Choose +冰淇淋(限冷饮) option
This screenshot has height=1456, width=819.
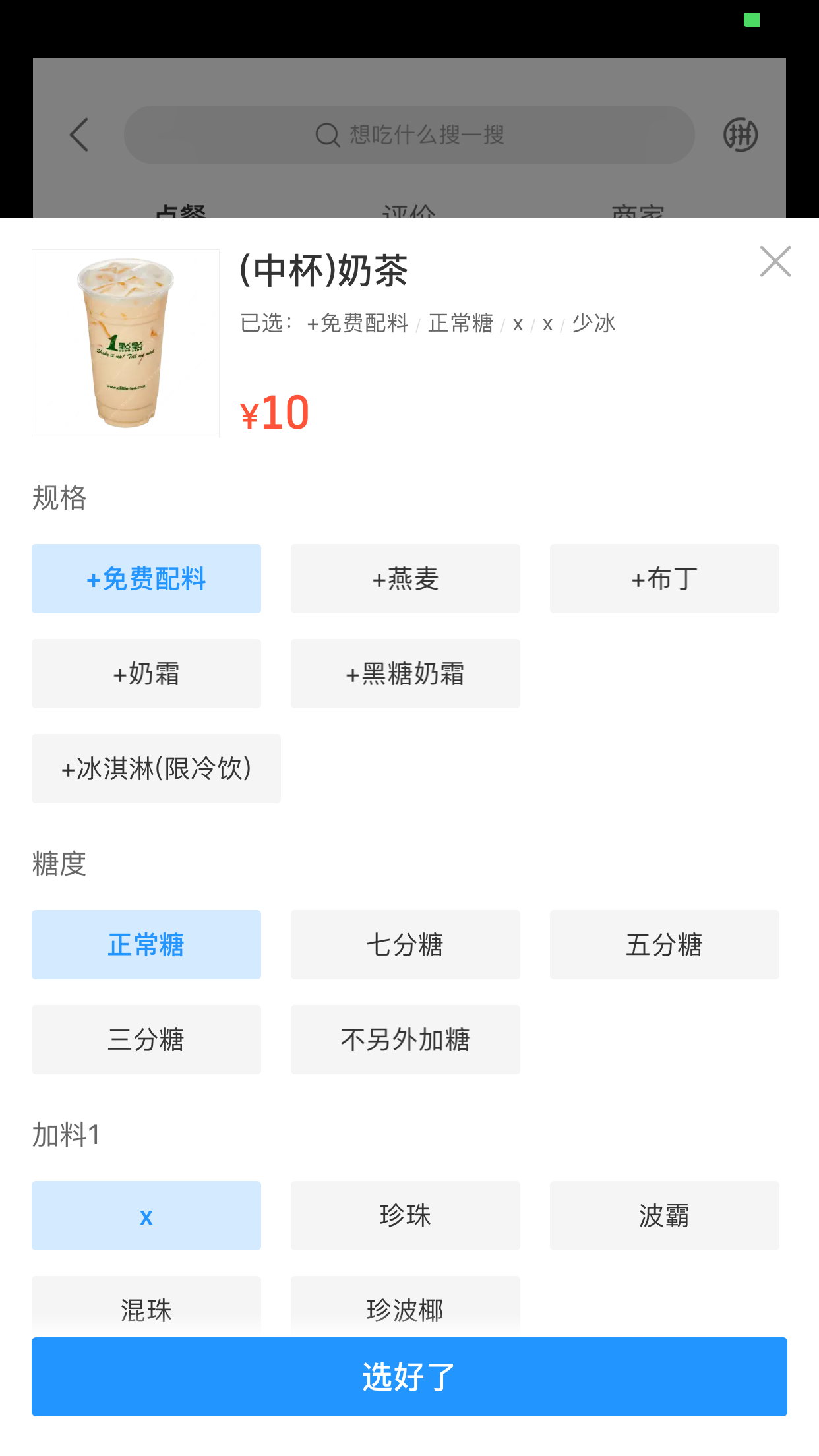tap(156, 768)
